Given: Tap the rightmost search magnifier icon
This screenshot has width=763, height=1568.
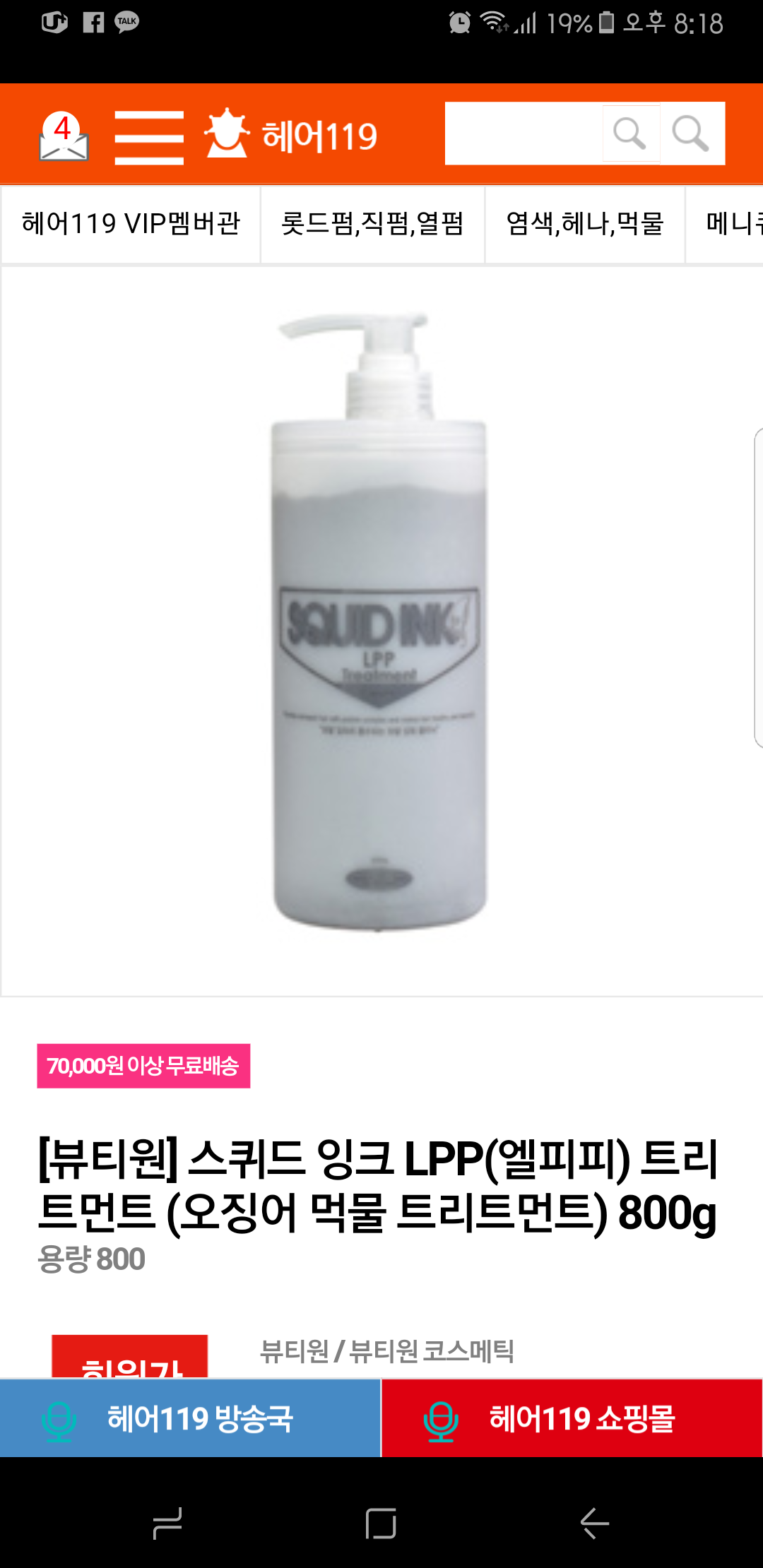Looking at the screenshot, I should tap(691, 133).
